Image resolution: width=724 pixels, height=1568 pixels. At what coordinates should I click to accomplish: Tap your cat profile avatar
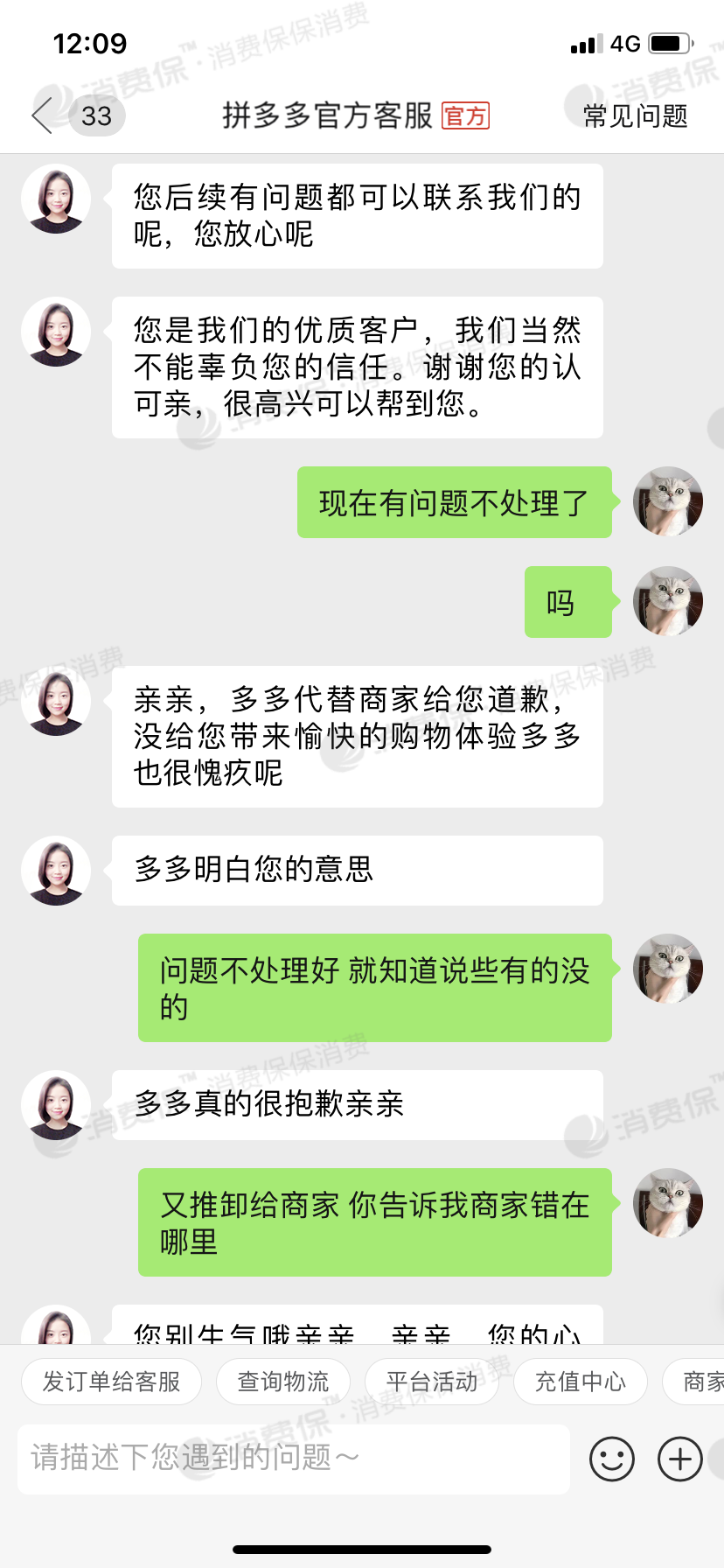(667, 500)
